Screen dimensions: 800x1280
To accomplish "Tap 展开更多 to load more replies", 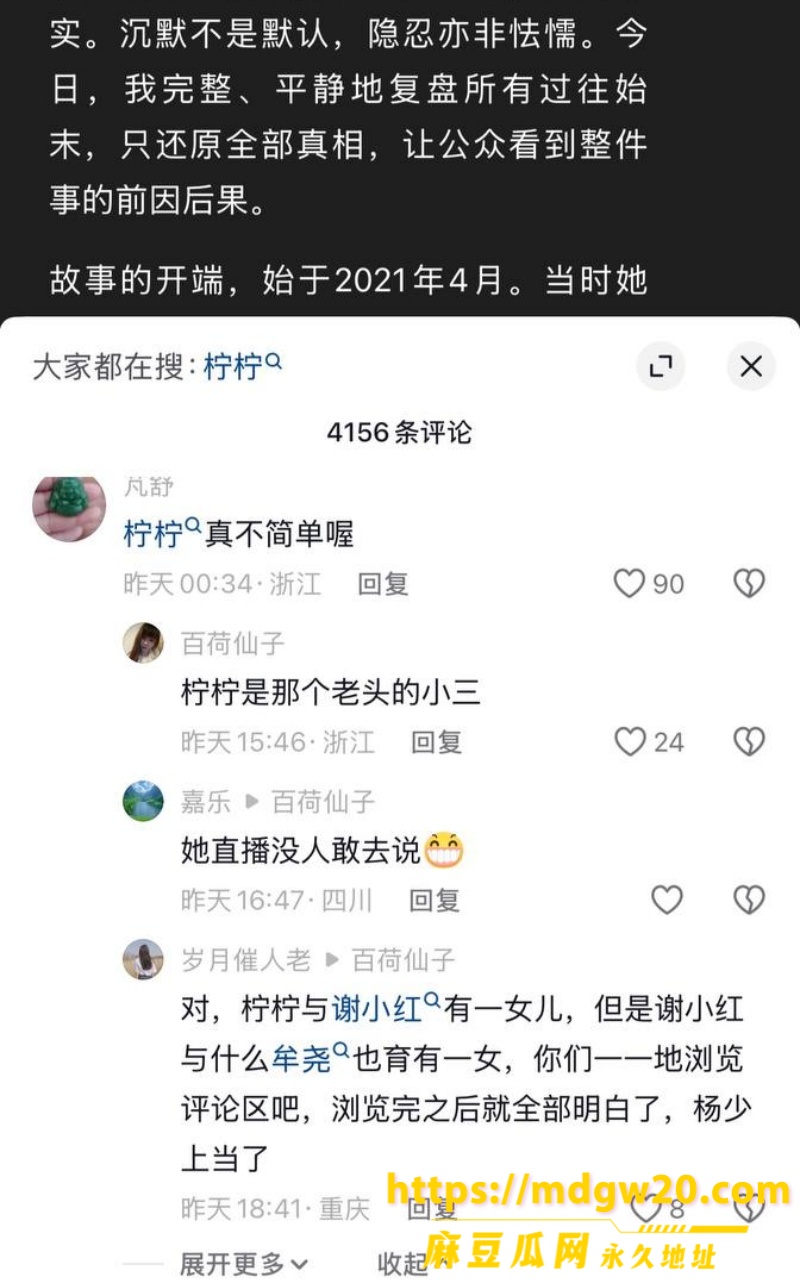I will coord(243,1264).
